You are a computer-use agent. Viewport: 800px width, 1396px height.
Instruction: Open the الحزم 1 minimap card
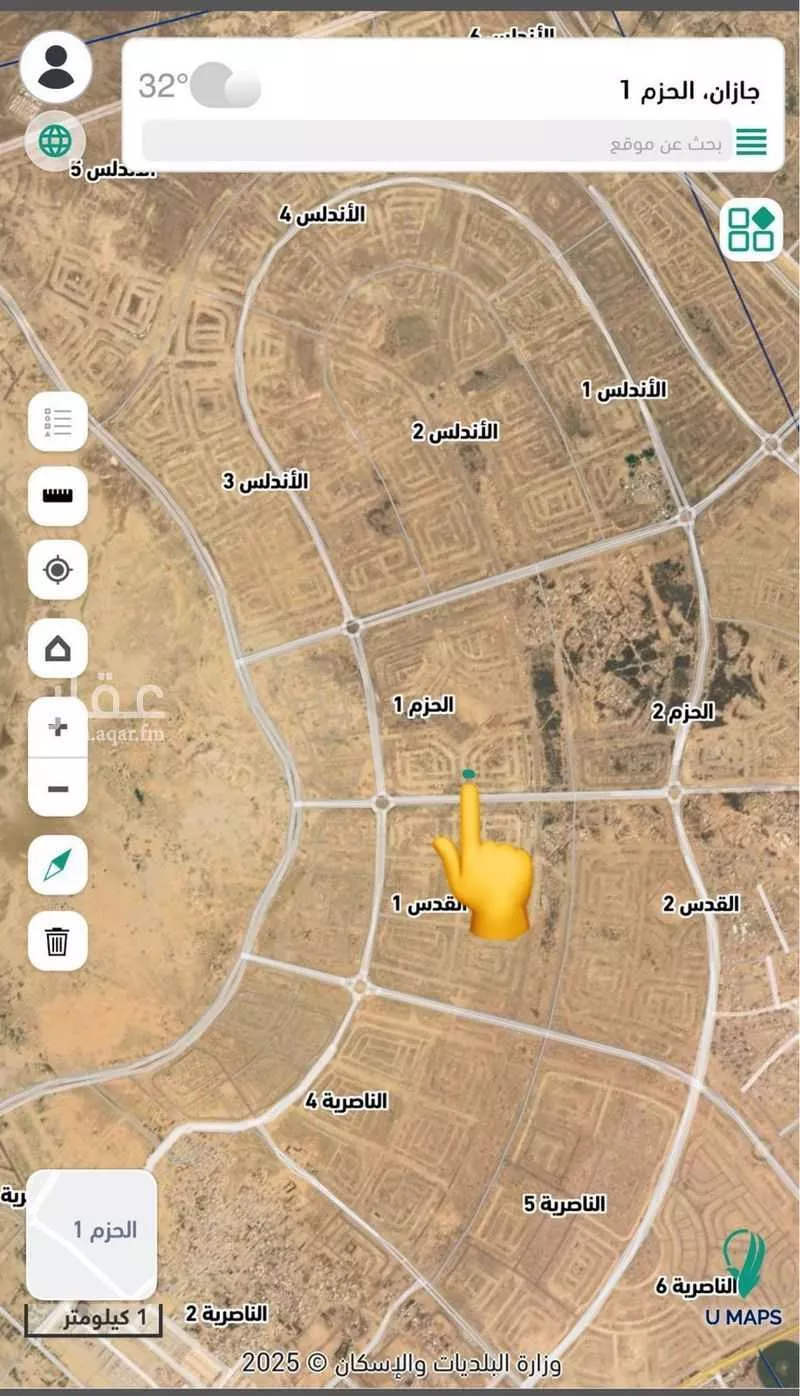pyautogui.click(x=91, y=1235)
